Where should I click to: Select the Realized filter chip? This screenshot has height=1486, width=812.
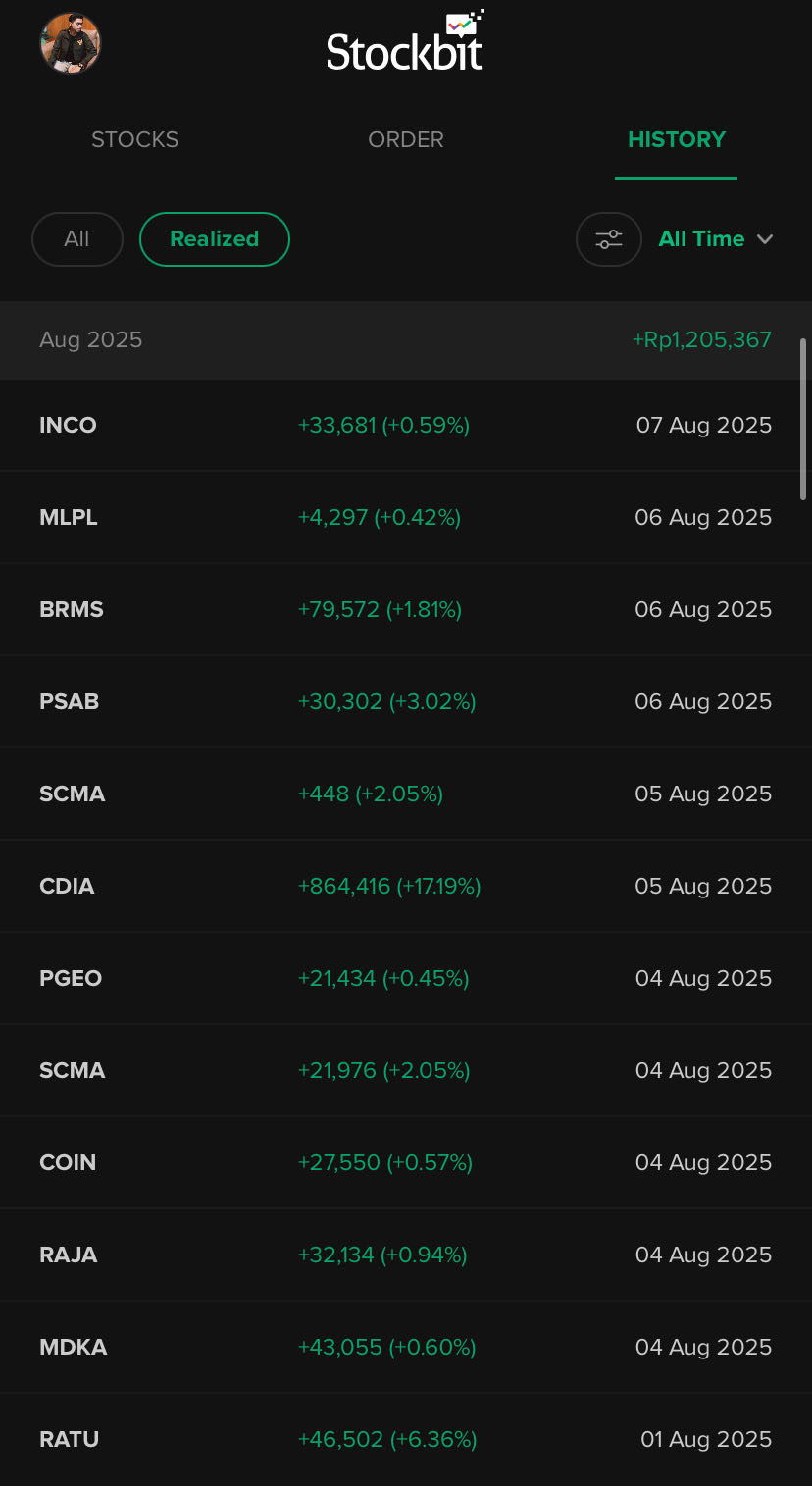[215, 239]
